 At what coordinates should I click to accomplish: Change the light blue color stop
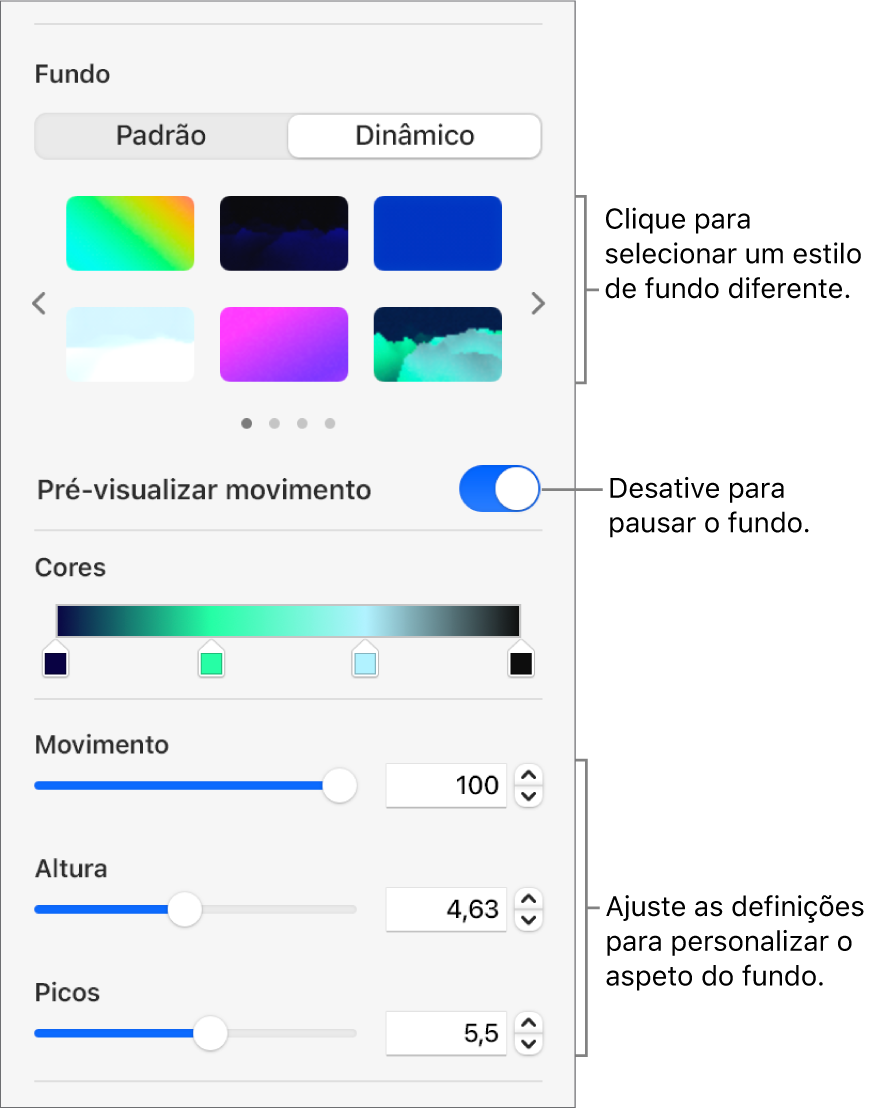pyautogui.click(x=365, y=662)
